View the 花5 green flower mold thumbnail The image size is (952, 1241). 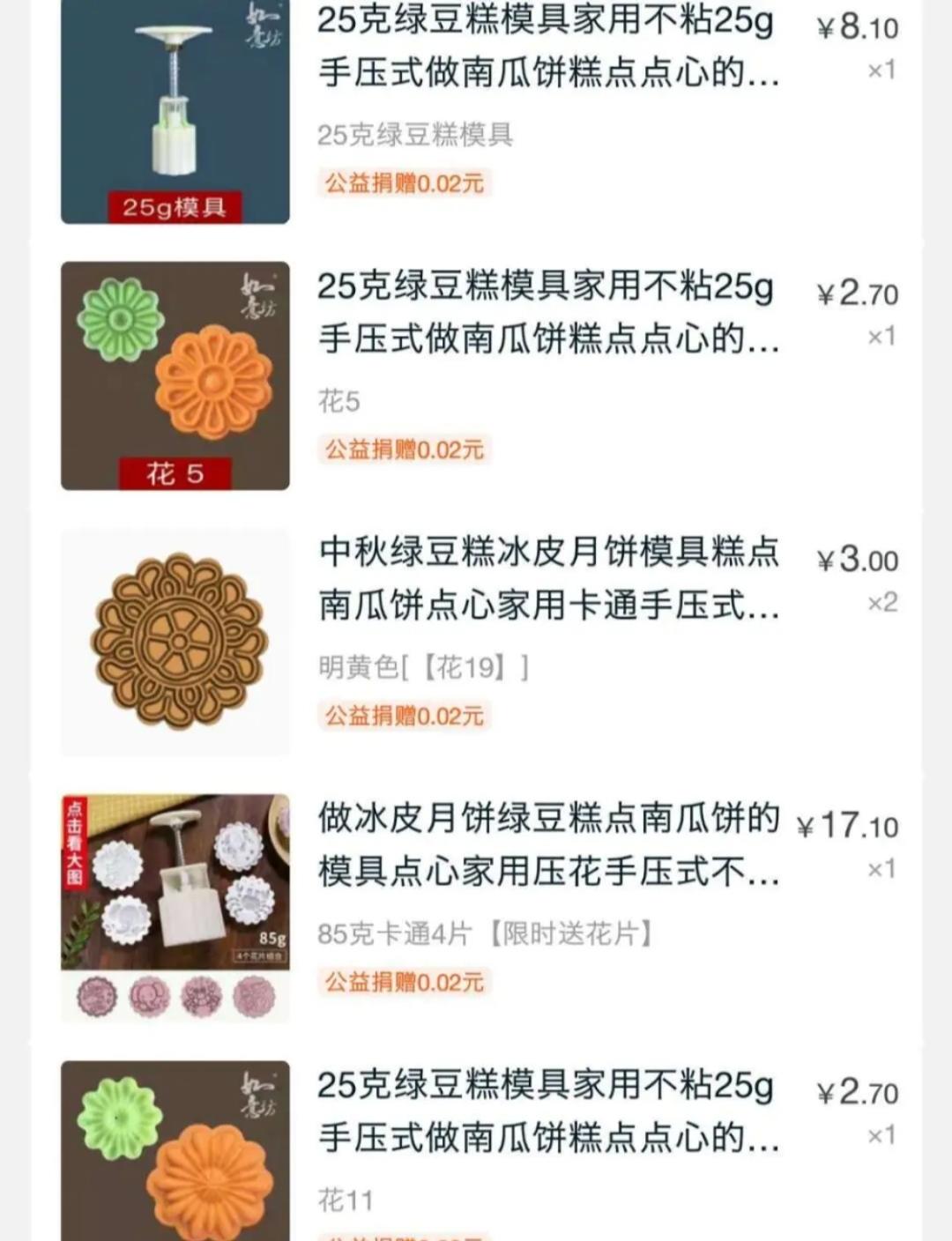pyautogui.click(x=174, y=375)
